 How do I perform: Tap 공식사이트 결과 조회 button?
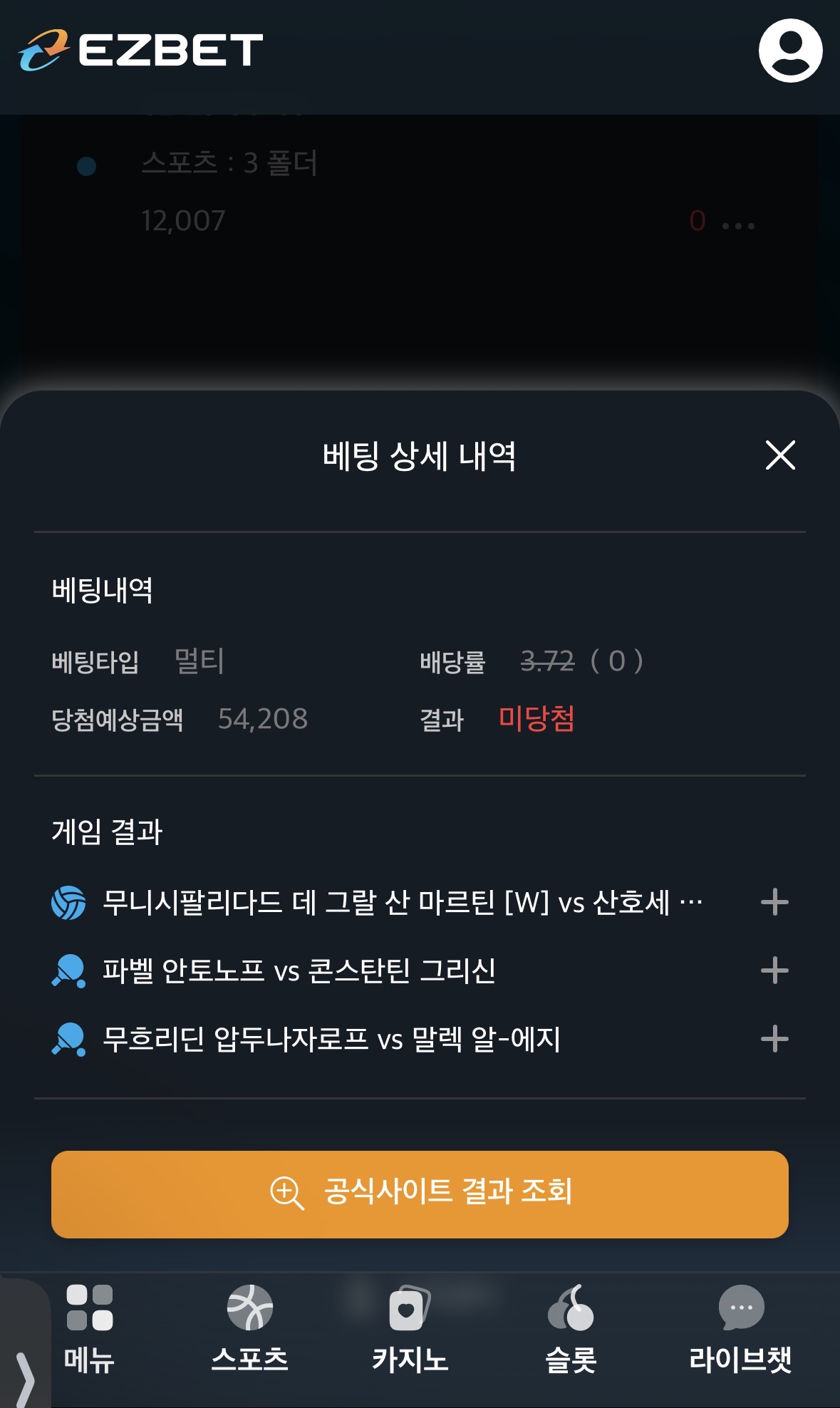pos(420,1194)
